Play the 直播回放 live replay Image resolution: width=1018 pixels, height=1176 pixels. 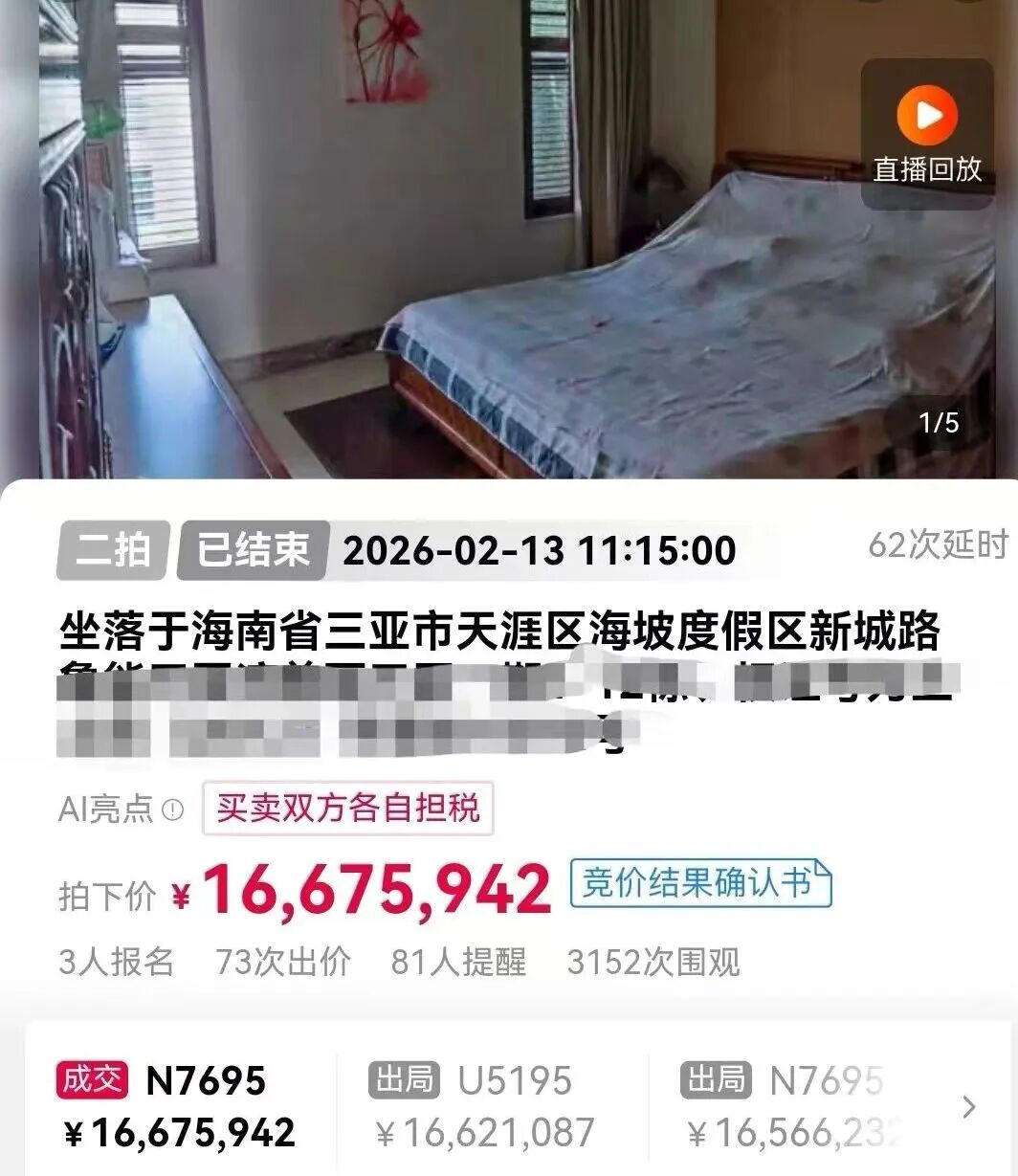[925, 133]
